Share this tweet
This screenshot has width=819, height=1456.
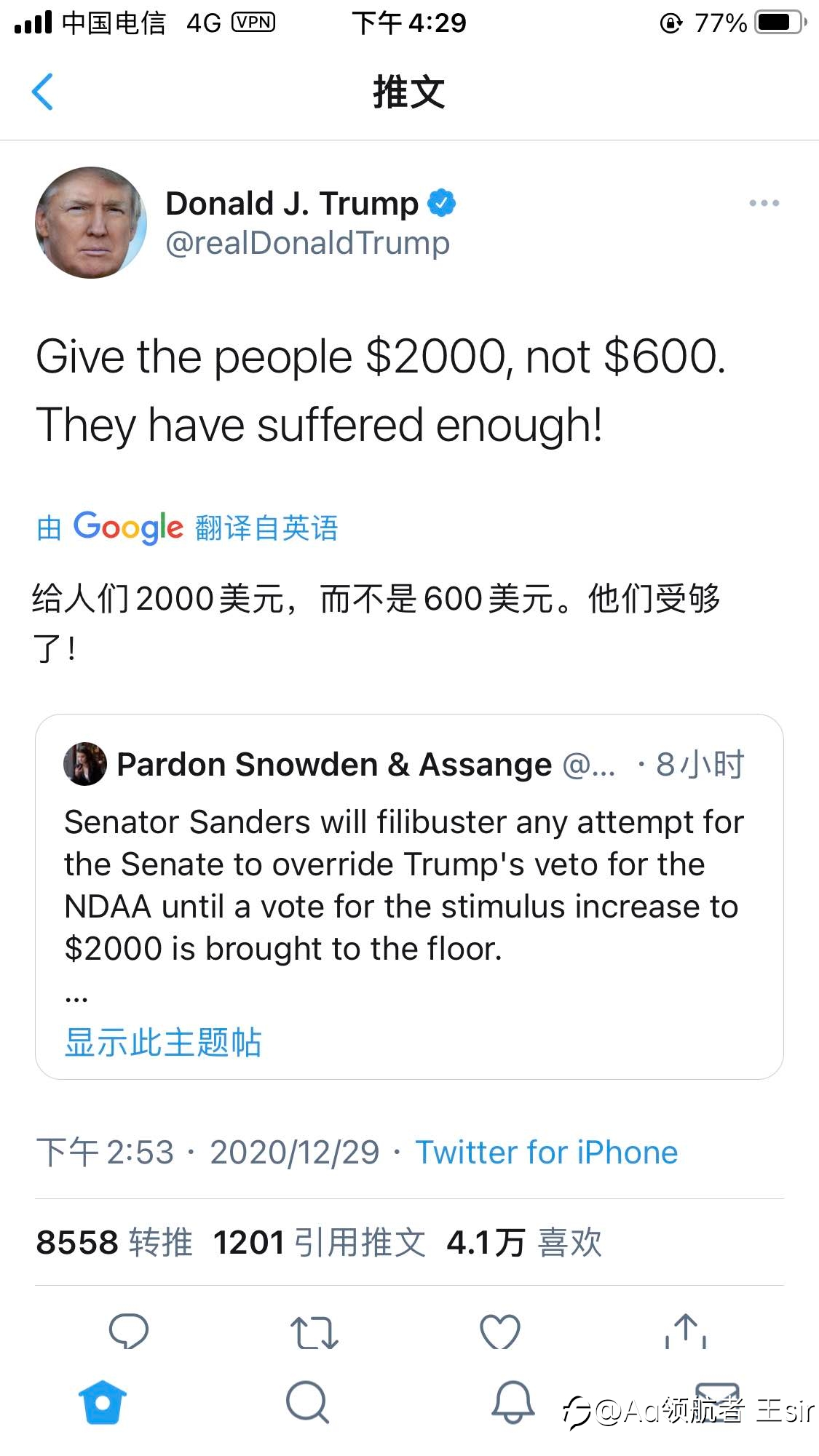point(686,1331)
